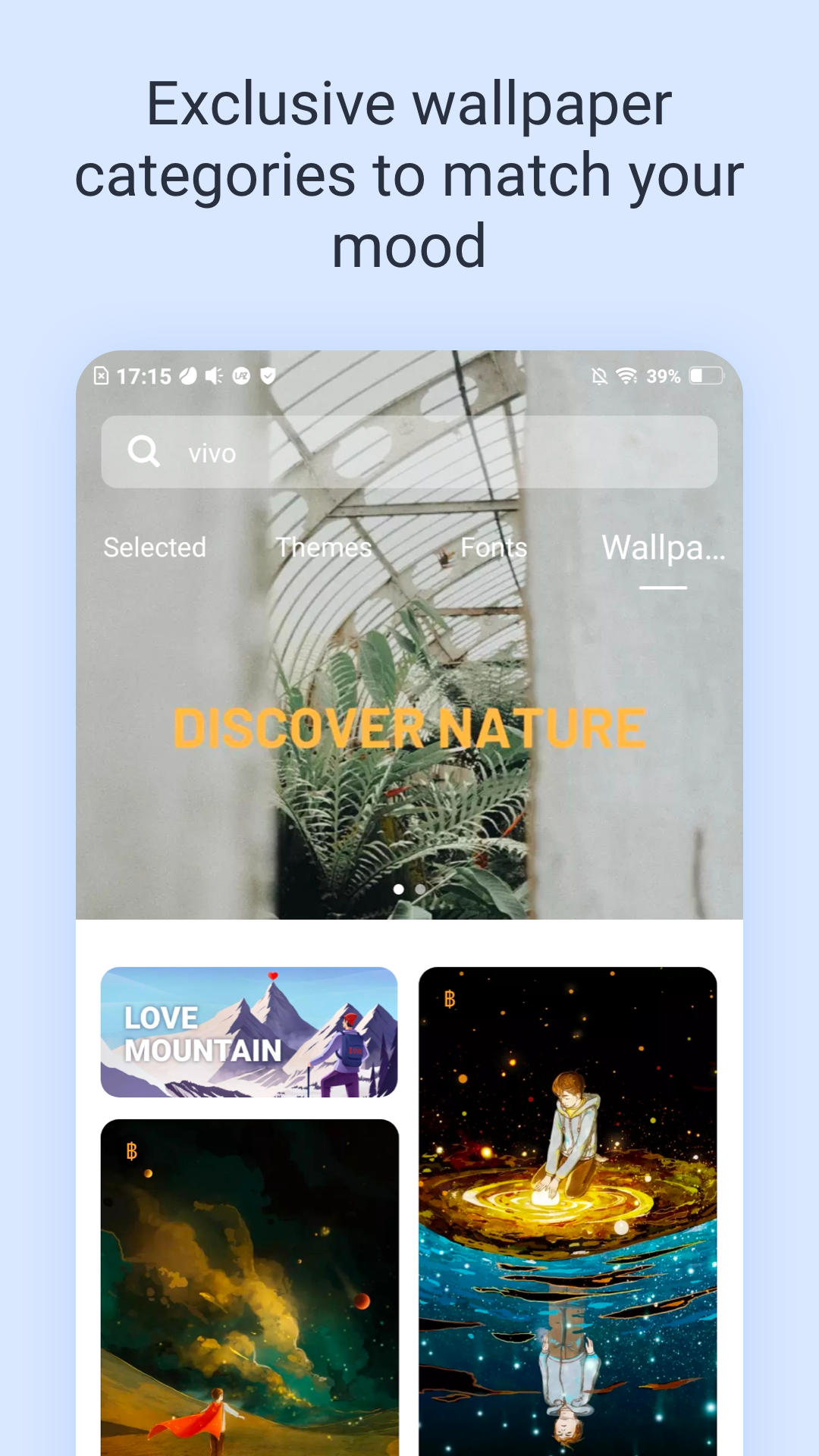The height and width of the screenshot is (1456, 819).
Task: Select the battery indicator icon
Action: coord(703,376)
